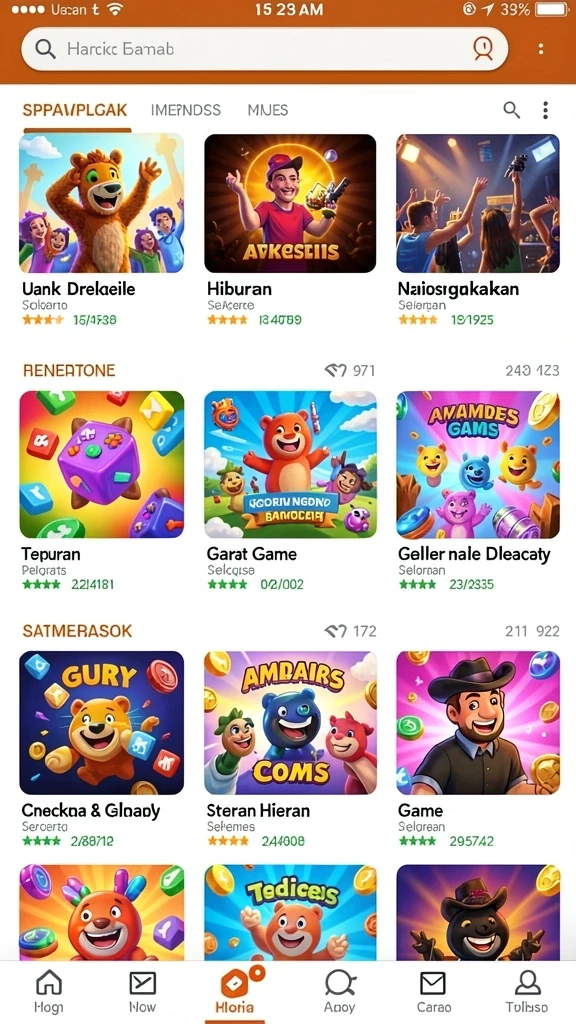Screen dimensions: 576x1024
Task: Select the SPPAVPLGAK tab
Action: pos(74,110)
